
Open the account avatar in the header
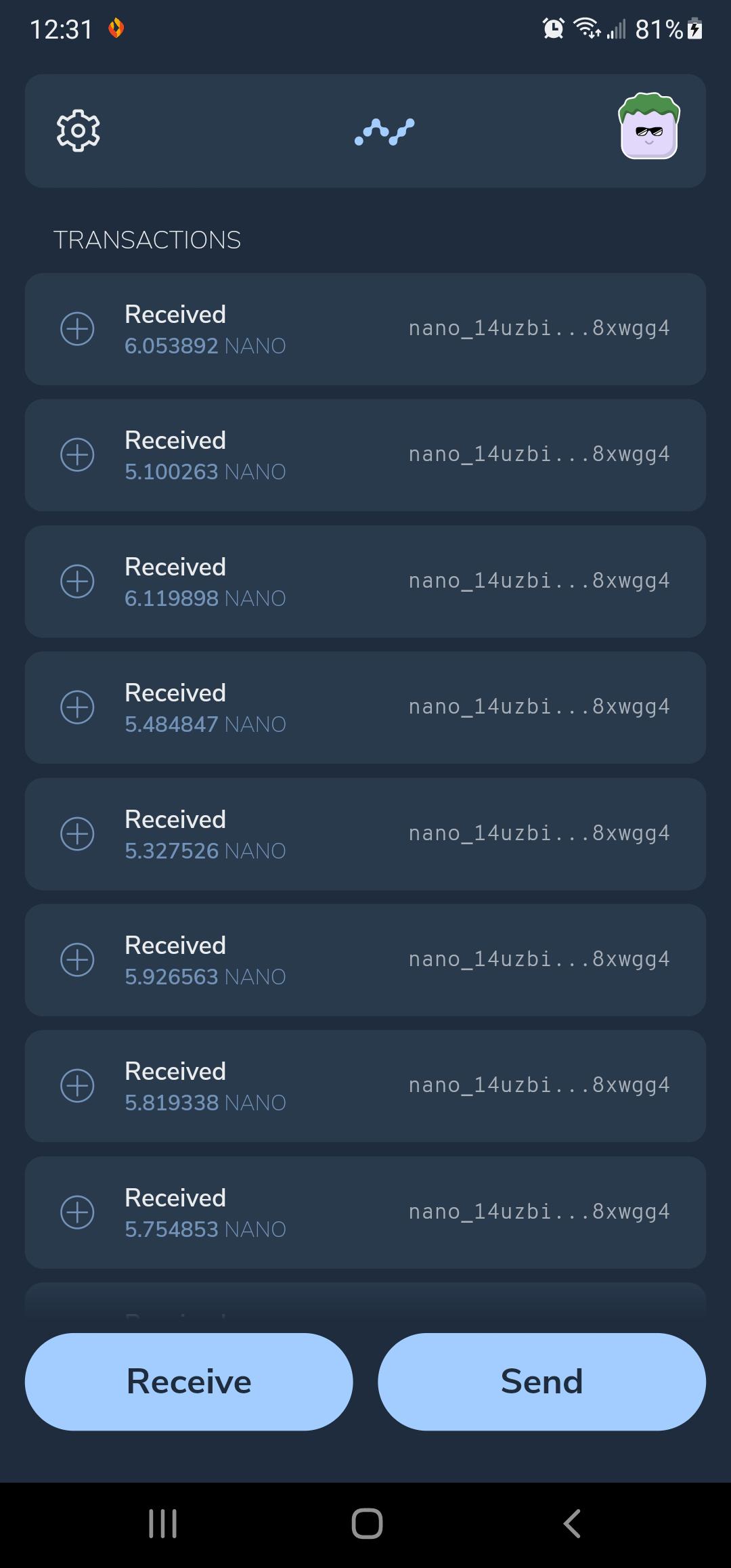point(649,126)
